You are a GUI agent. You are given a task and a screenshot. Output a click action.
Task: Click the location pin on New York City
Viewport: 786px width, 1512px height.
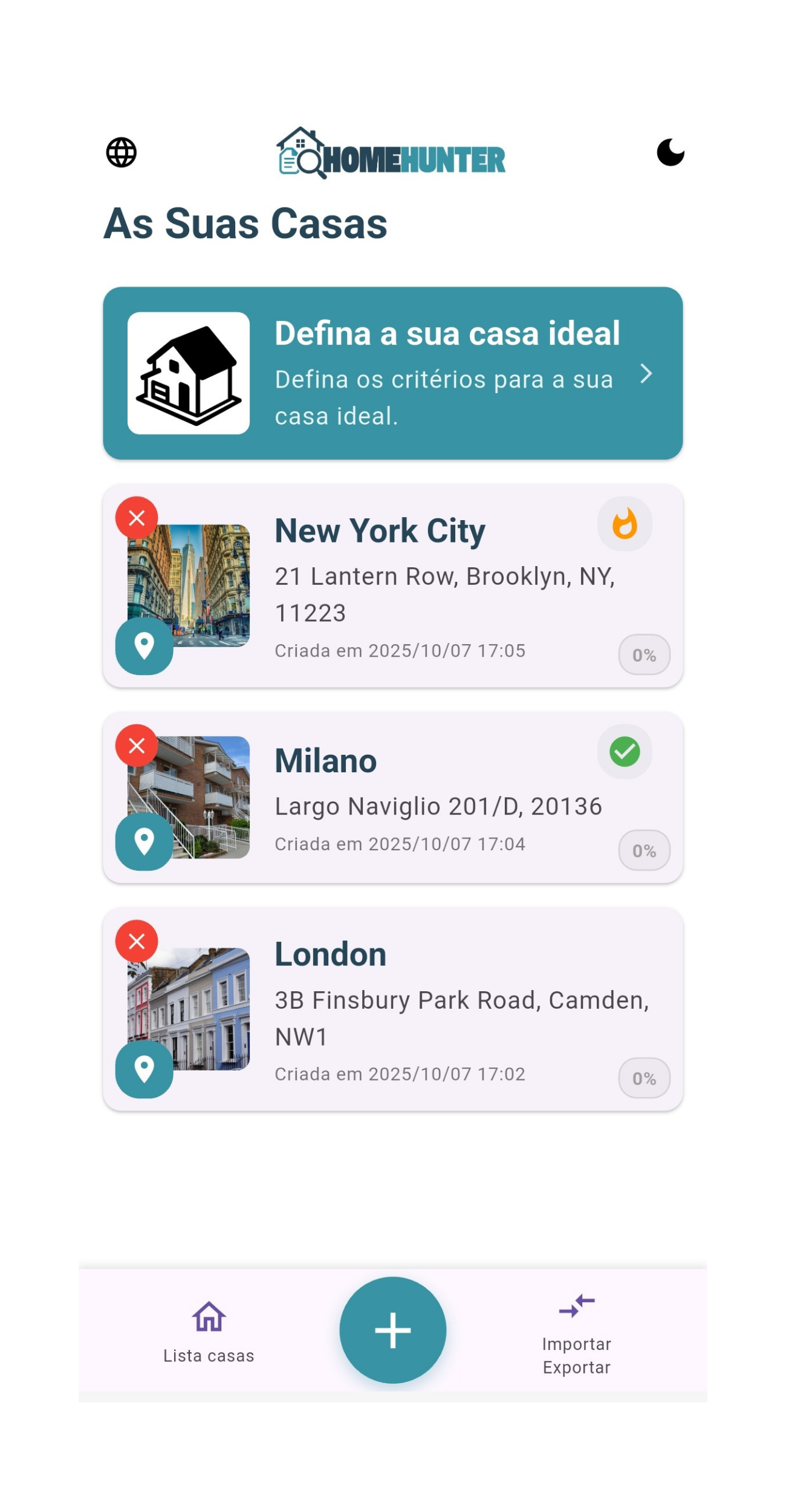(x=144, y=647)
